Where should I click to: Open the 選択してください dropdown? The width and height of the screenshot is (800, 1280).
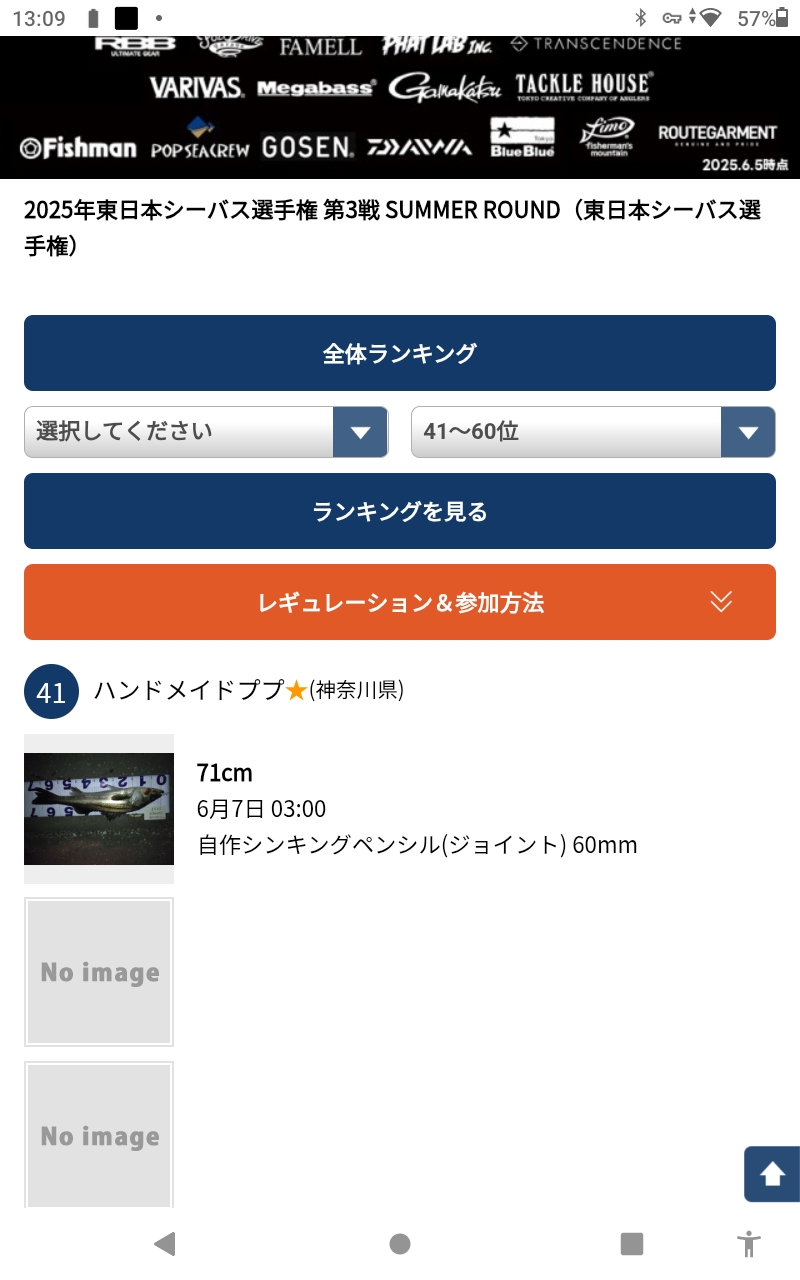tap(206, 432)
